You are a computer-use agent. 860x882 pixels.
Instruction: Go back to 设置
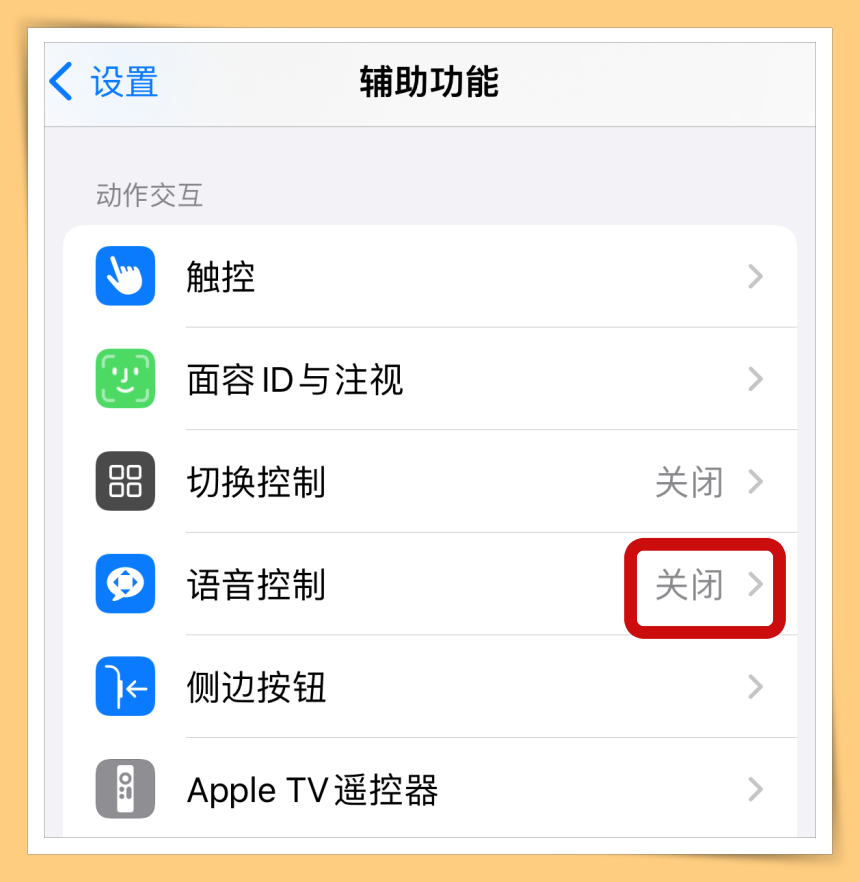click(x=104, y=82)
